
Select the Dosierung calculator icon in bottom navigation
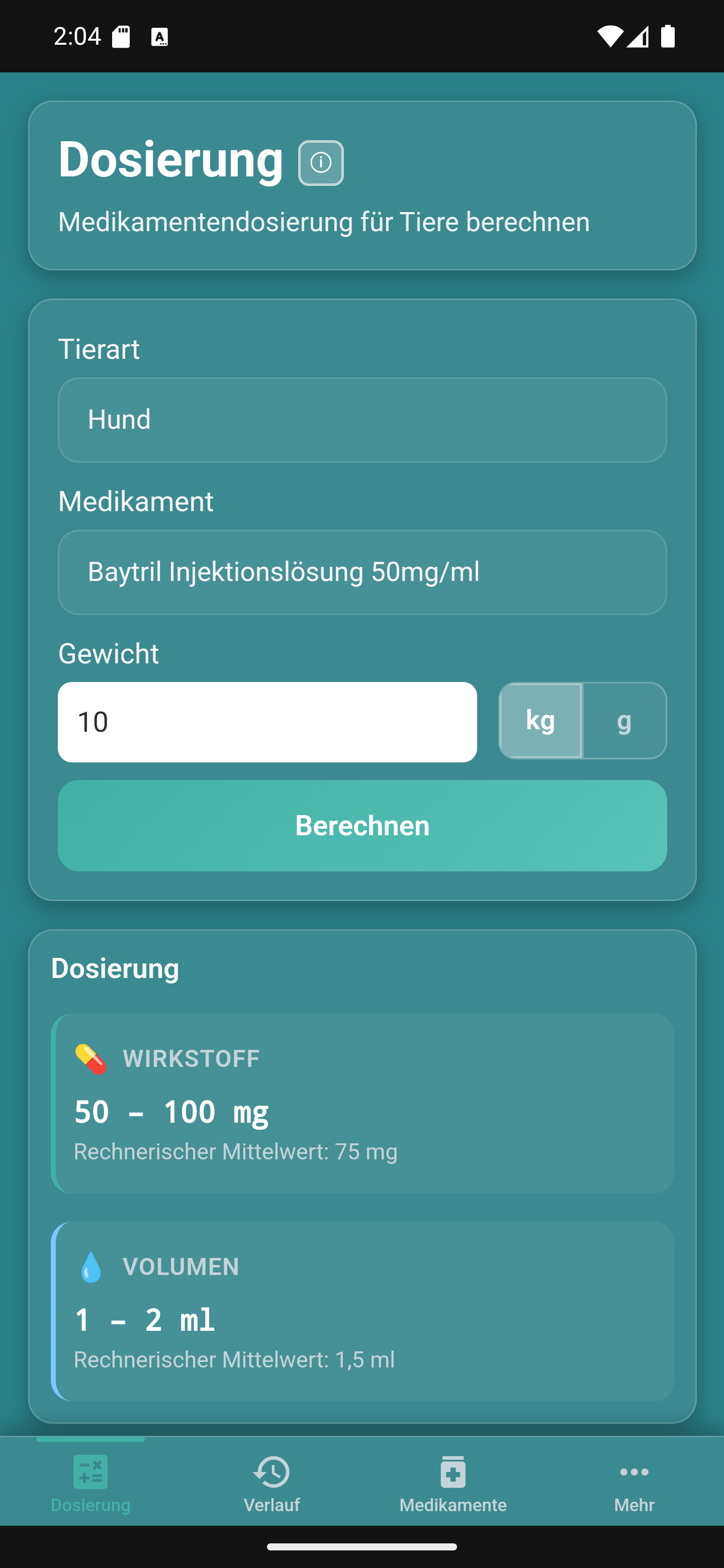click(x=90, y=1472)
